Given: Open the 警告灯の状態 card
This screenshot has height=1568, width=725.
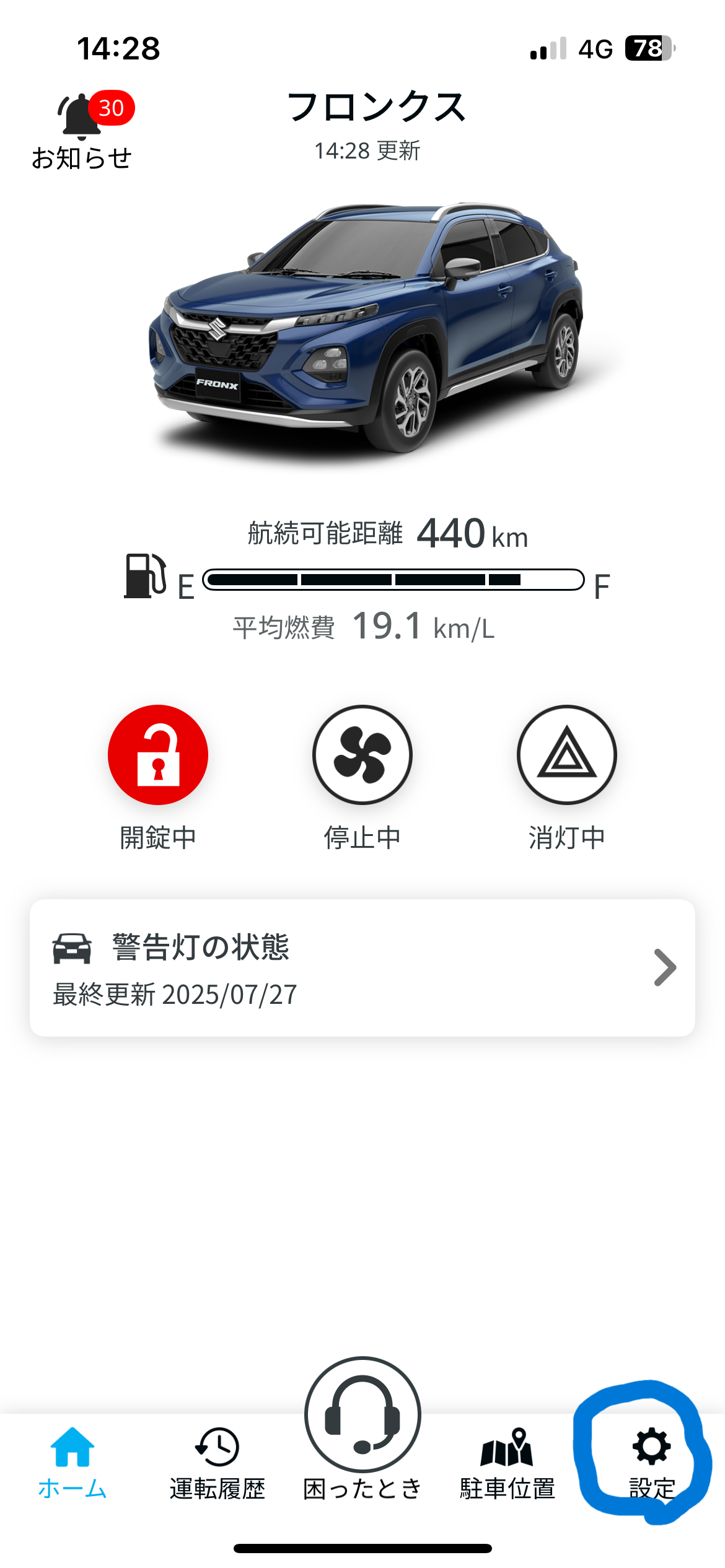Looking at the screenshot, I should [362, 968].
